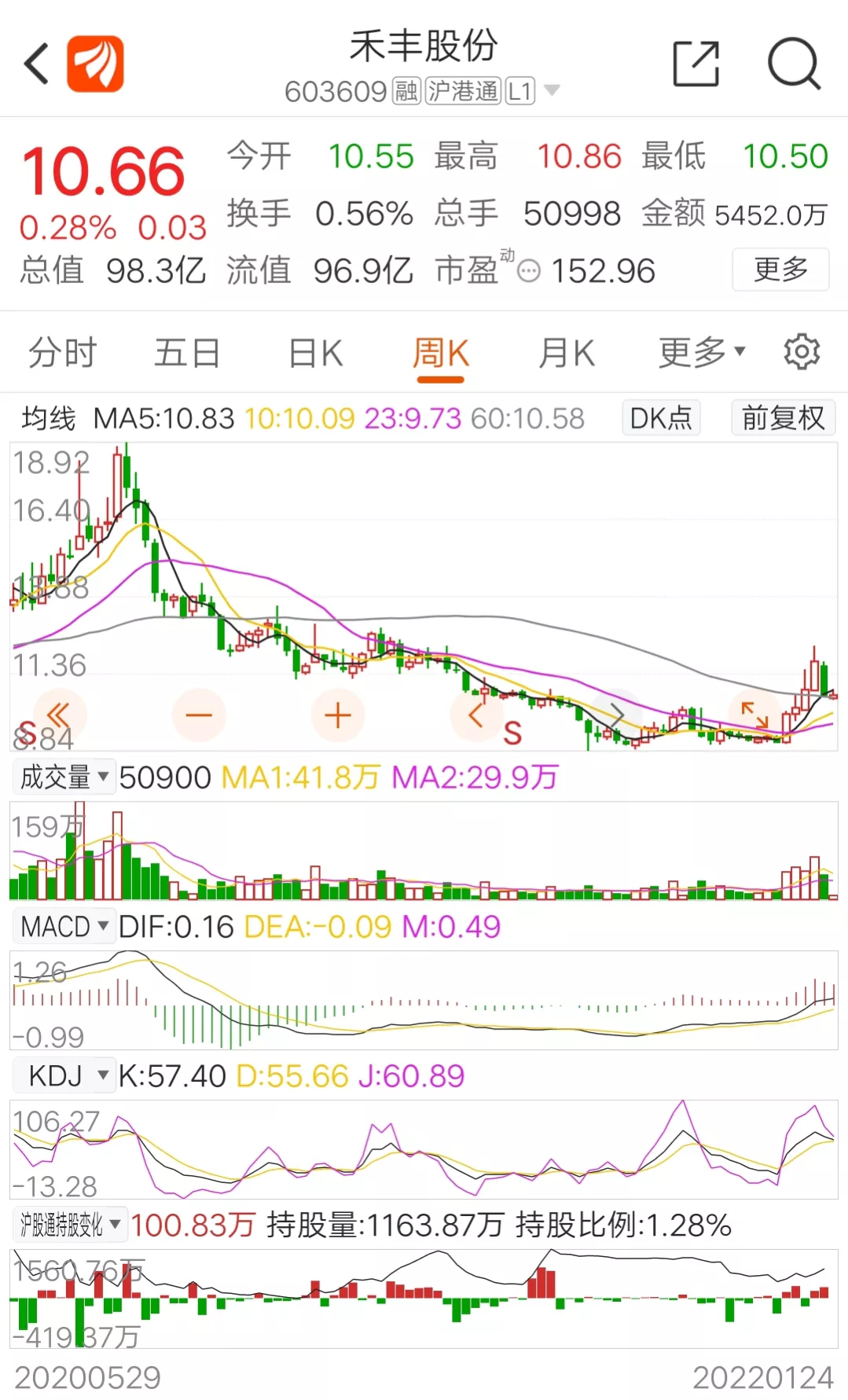Image resolution: width=848 pixels, height=1400 pixels.
Task: Select the 日K chart tab
Action: pyautogui.click(x=315, y=353)
